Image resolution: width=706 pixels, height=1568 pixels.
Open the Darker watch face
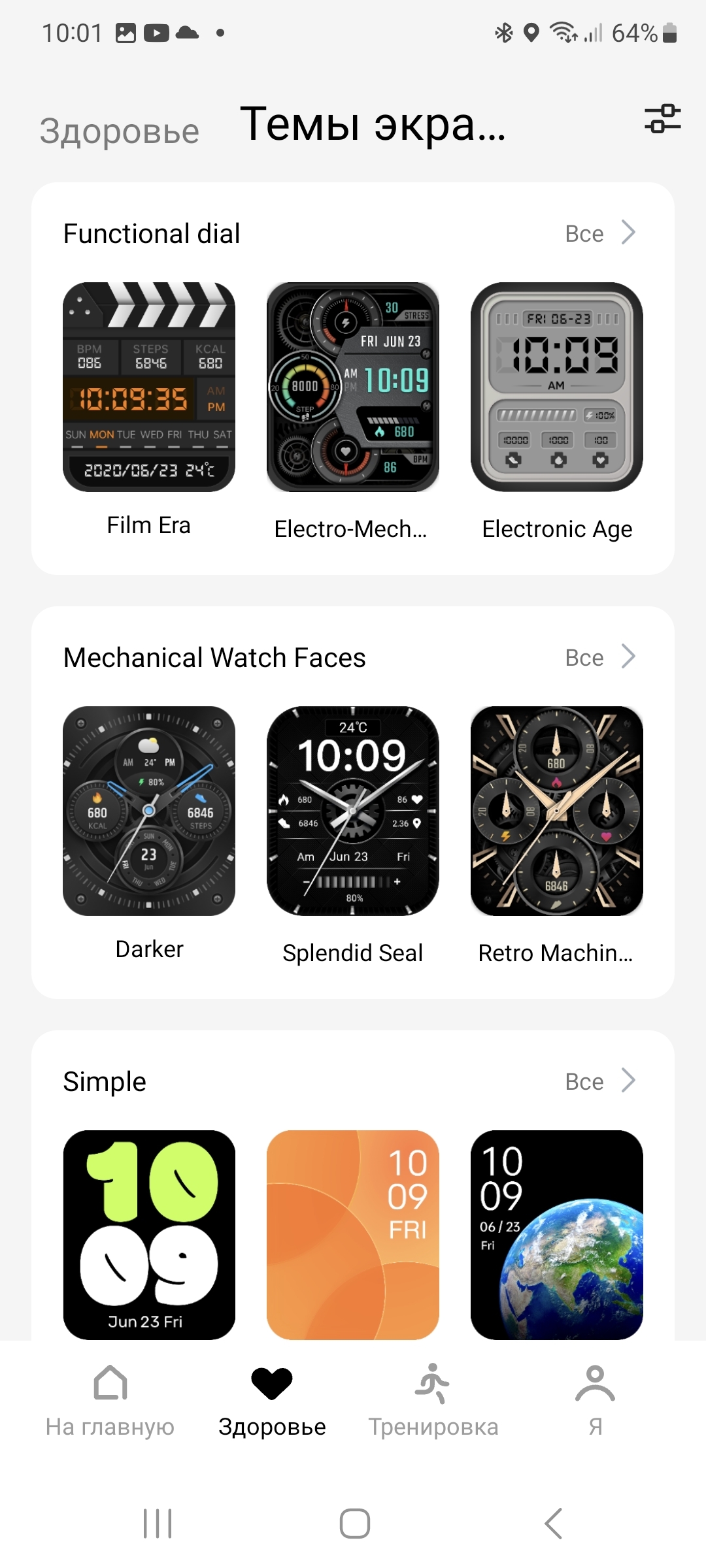point(149,810)
